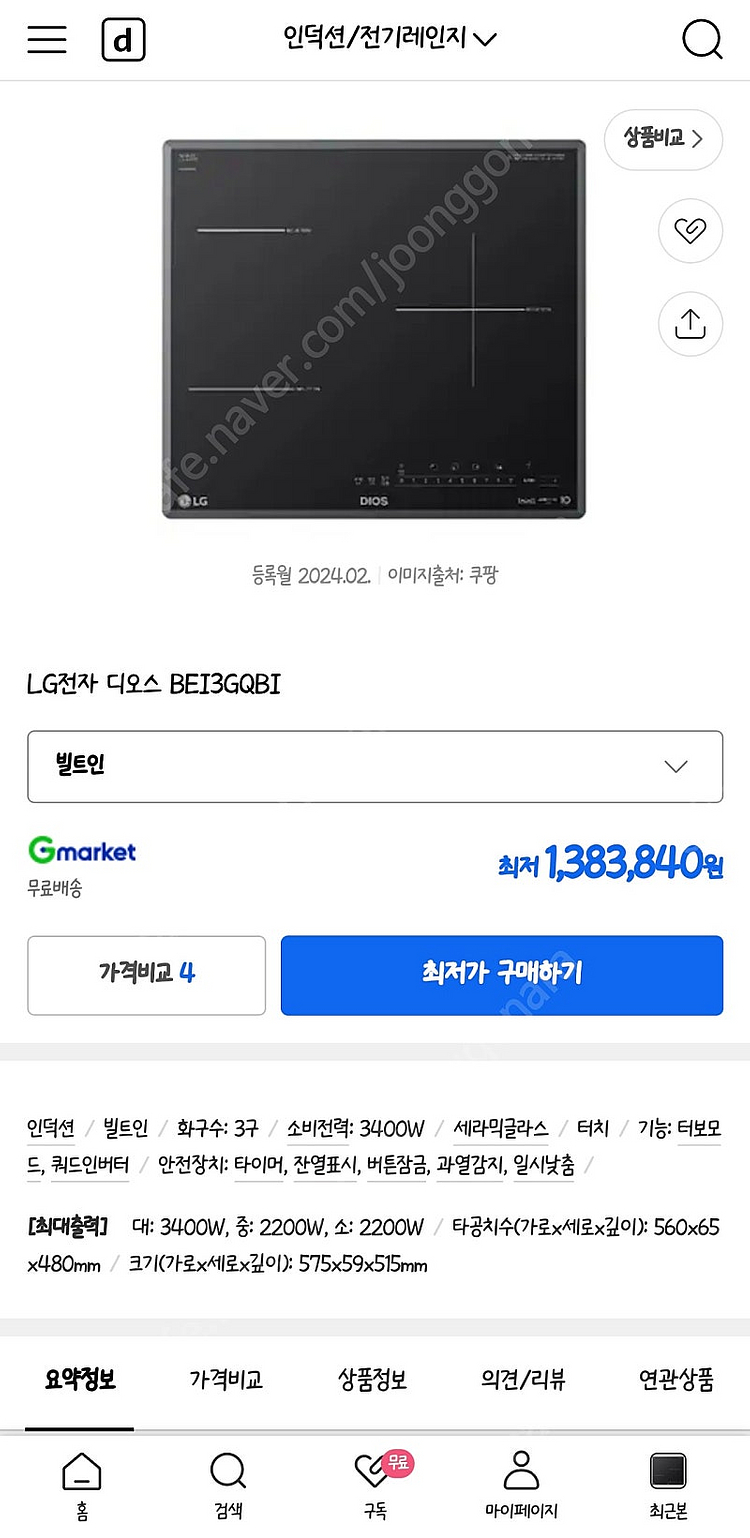Screen dimensions: 750x1538
Task: Open search from the magnifier icon
Action: pos(701,40)
